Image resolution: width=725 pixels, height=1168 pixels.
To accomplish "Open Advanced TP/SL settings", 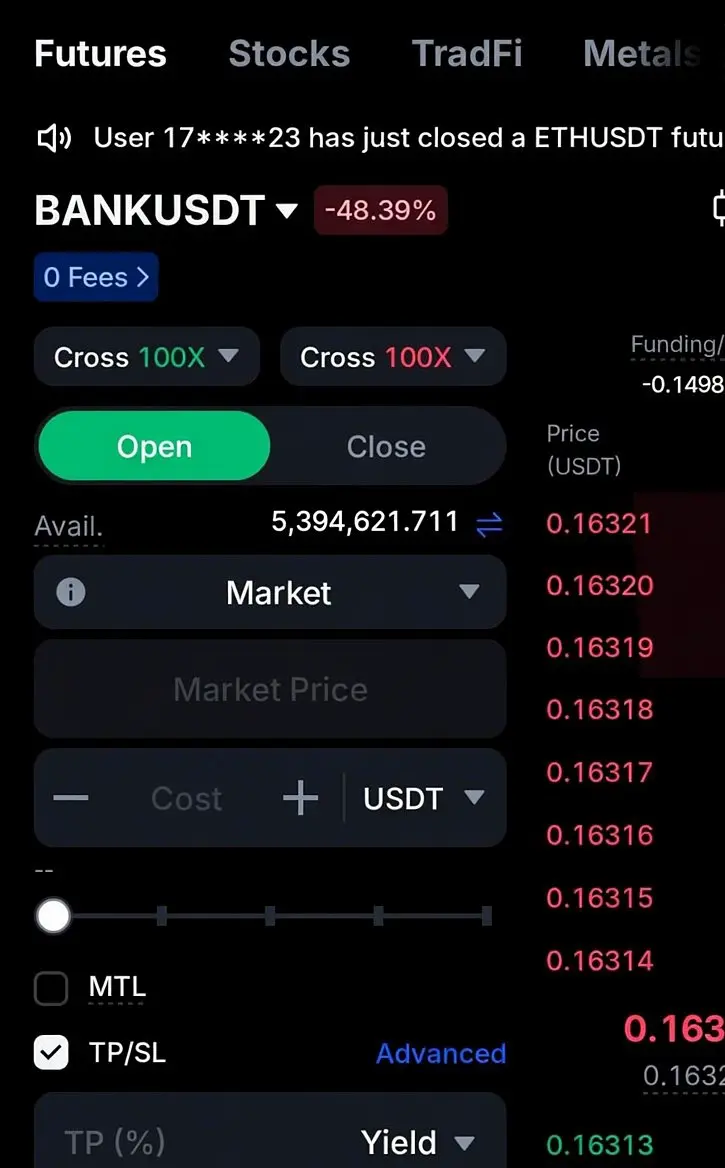I will point(441,1053).
